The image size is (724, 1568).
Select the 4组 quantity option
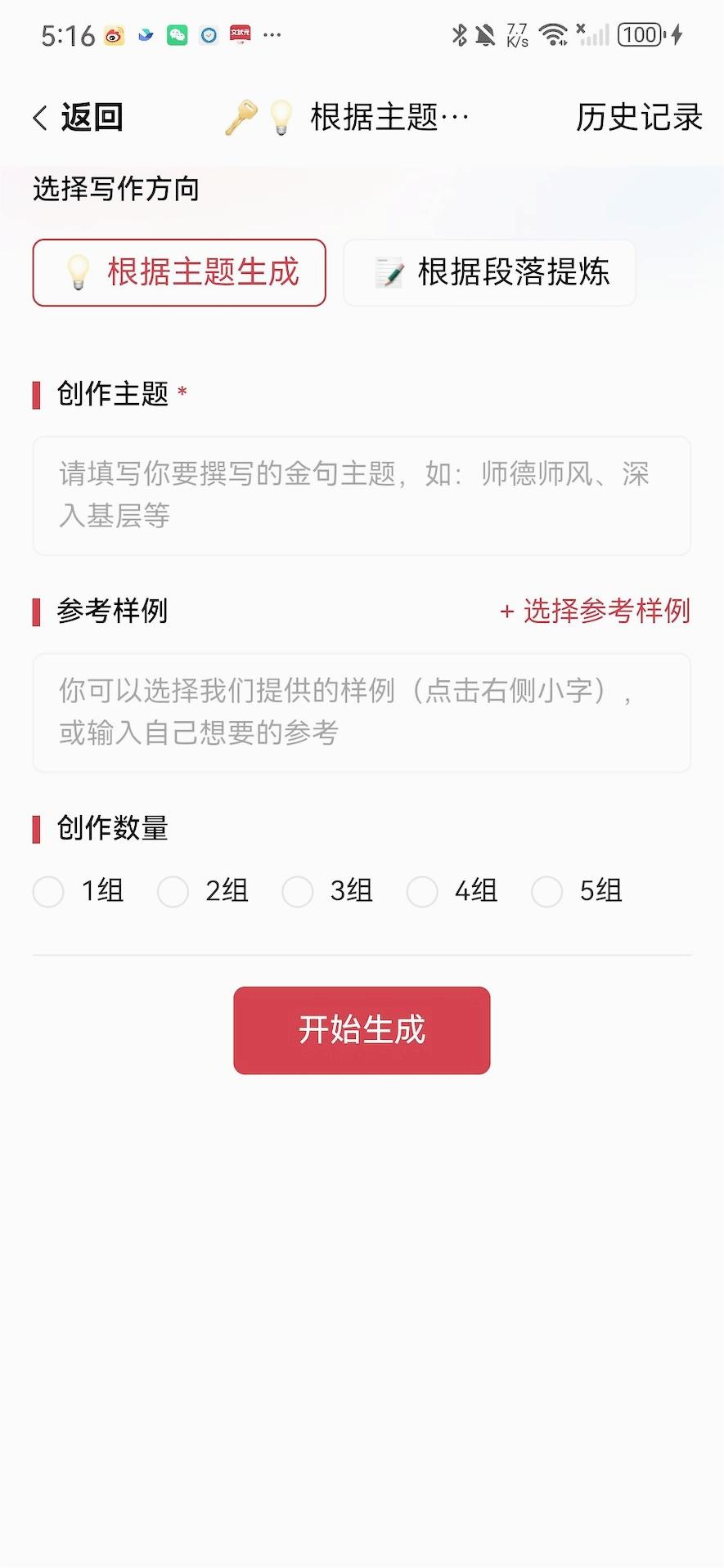pyautogui.click(x=422, y=891)
